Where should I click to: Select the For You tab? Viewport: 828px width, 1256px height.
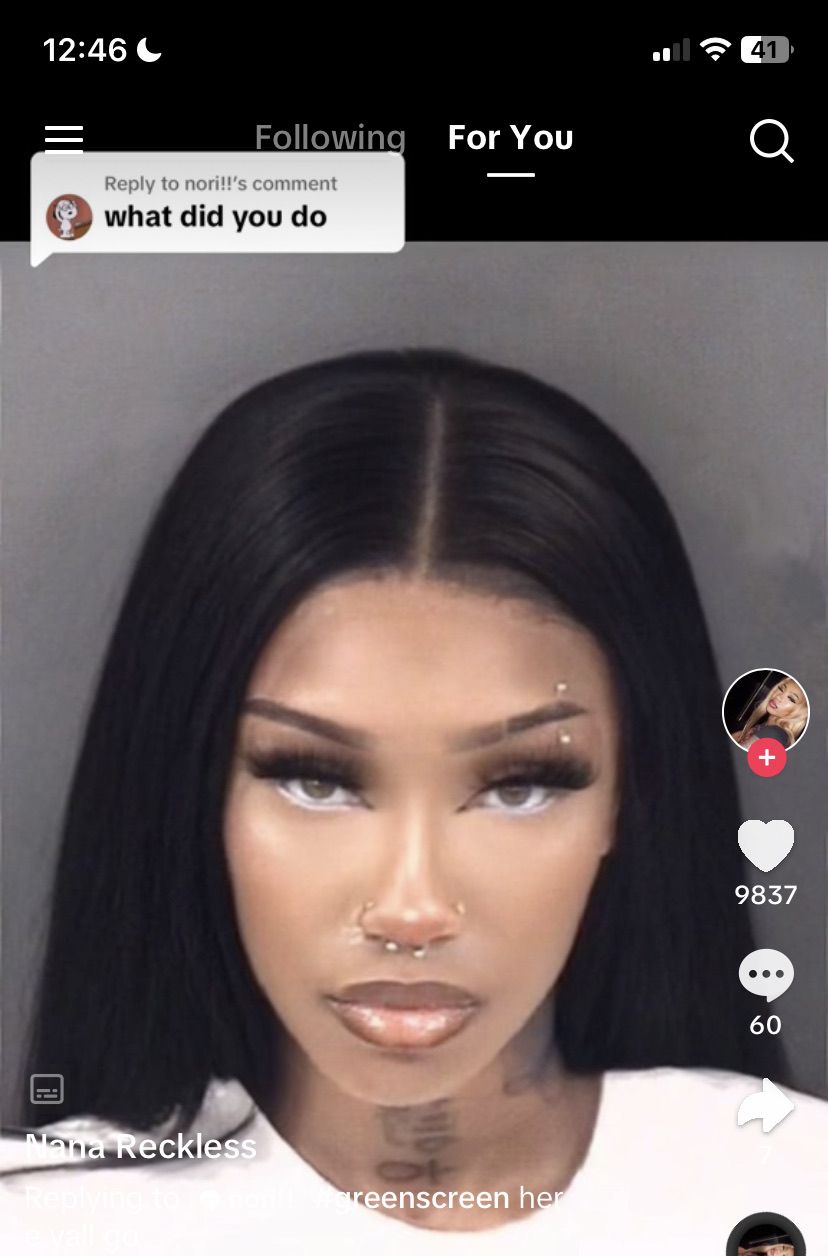(x=510, y=137)
